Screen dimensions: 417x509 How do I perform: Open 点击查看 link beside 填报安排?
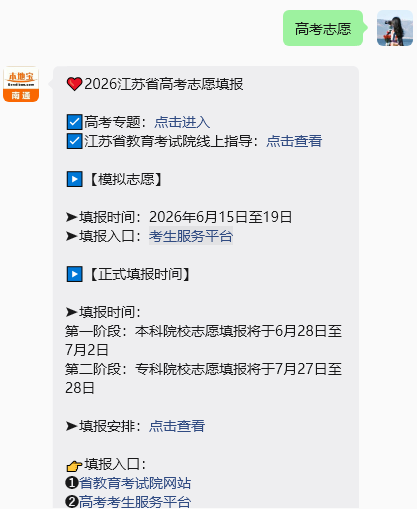point(177,426)
